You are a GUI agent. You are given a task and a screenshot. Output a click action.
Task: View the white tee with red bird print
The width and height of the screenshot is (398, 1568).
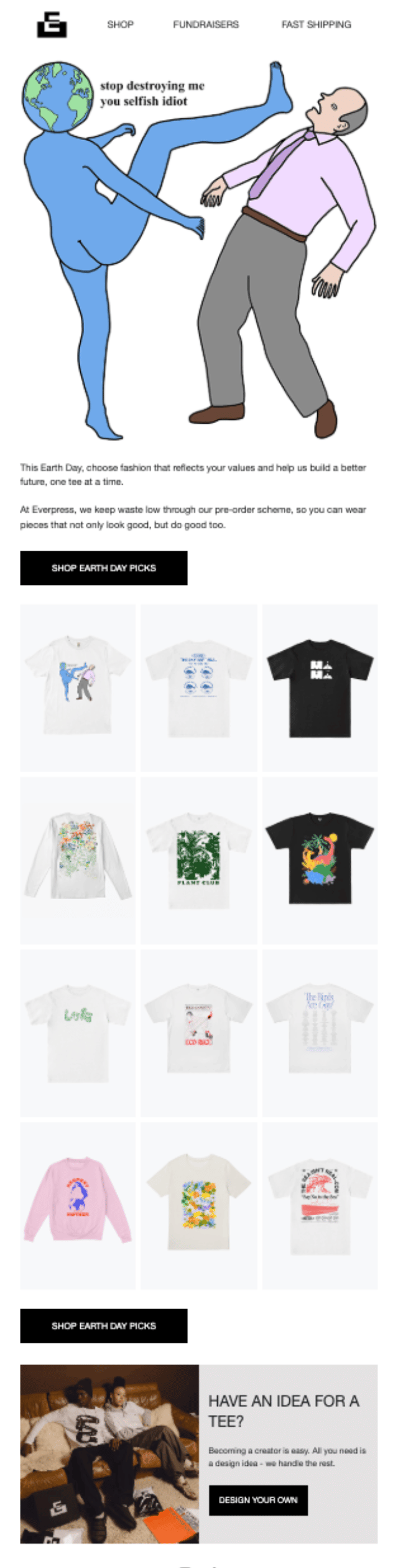pos(198,1032)
